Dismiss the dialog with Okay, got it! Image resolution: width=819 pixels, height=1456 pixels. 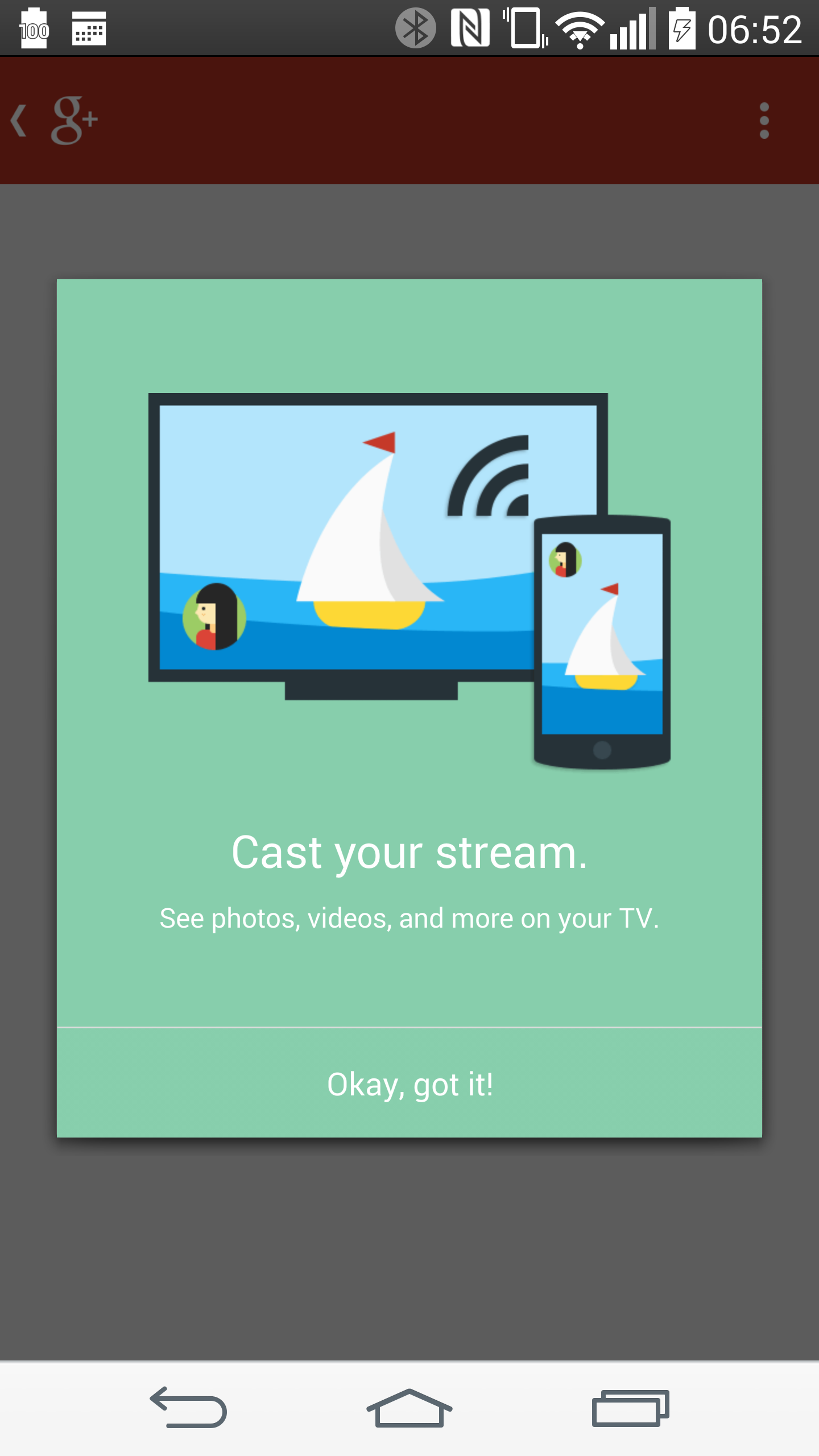point(409,1083)
